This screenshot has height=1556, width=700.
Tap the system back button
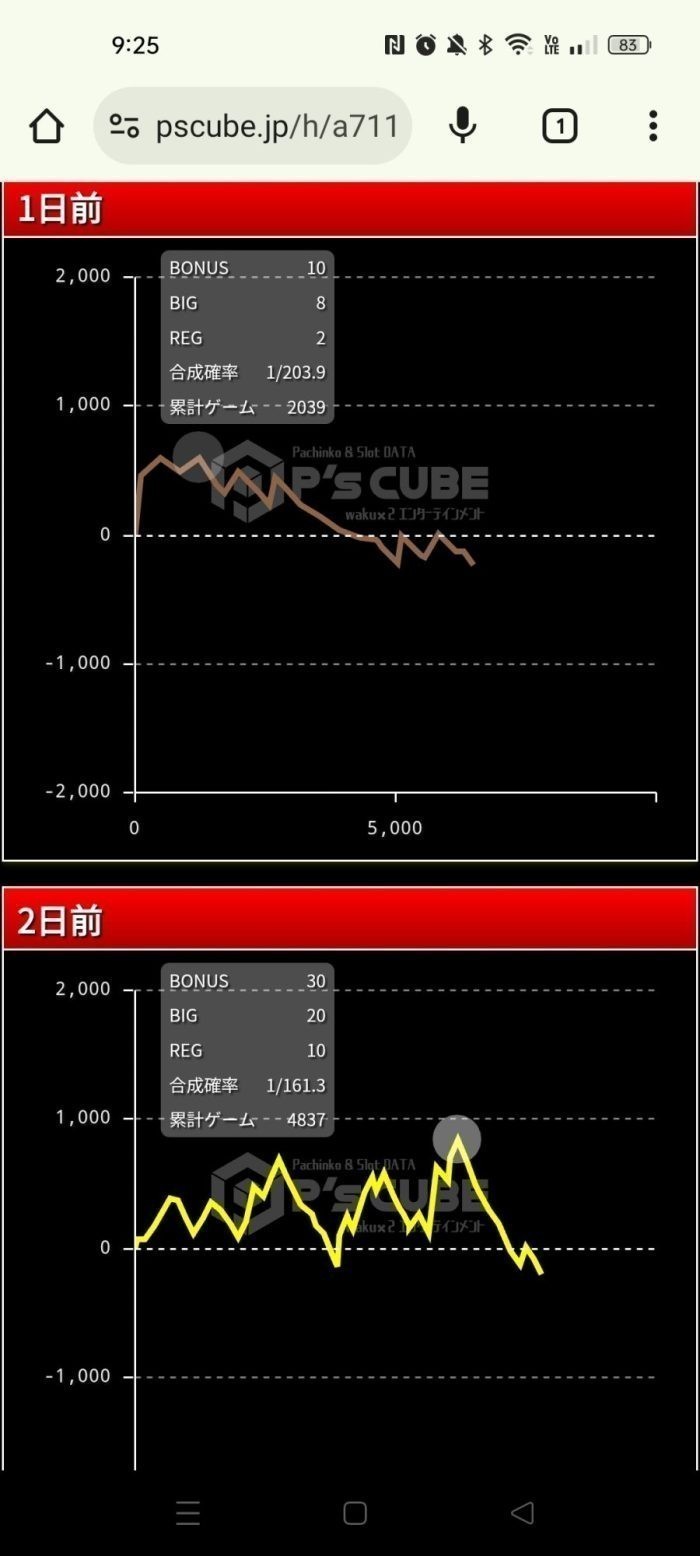click(x=522, y=1513)
